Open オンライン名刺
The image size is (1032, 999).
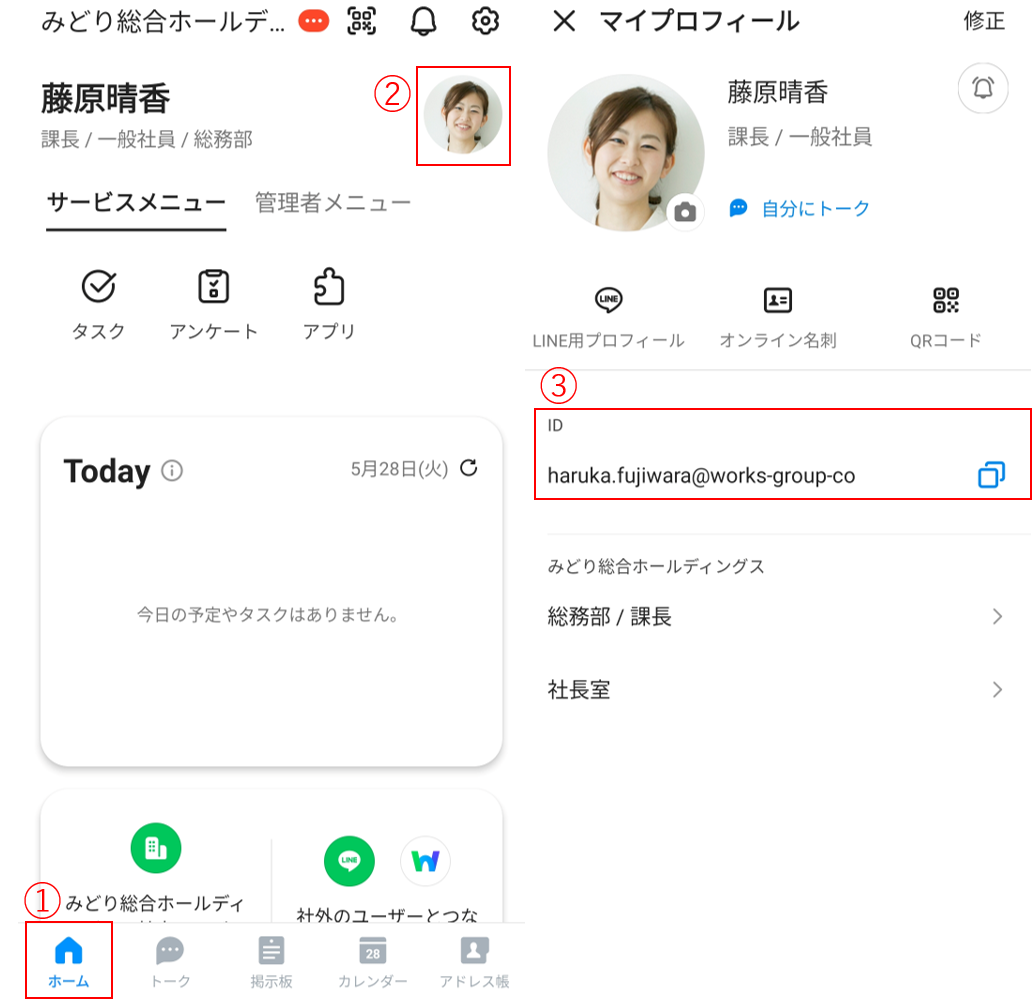(x=777, y=317)
